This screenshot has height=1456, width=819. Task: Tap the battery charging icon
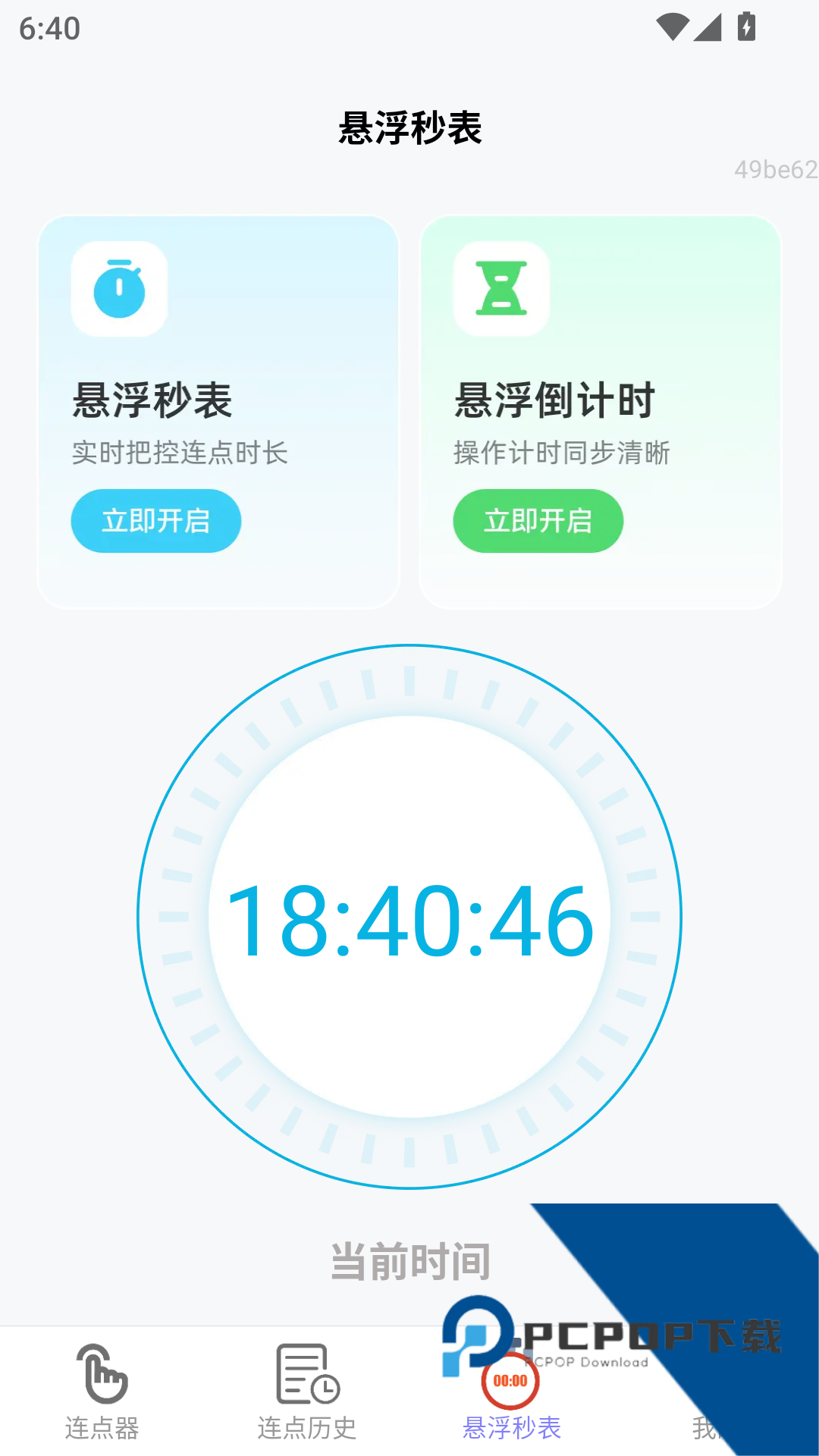click(x=746, y=27)
